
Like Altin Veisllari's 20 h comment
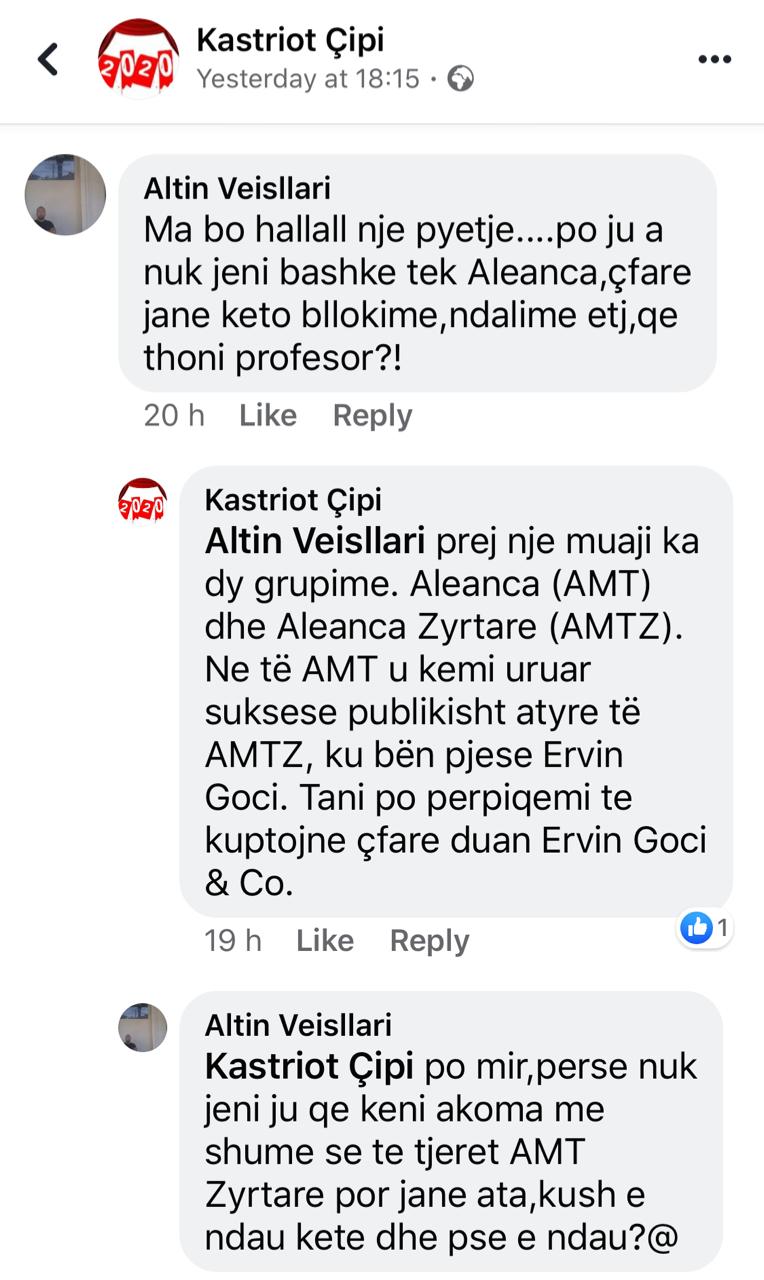tap(267, 416)
